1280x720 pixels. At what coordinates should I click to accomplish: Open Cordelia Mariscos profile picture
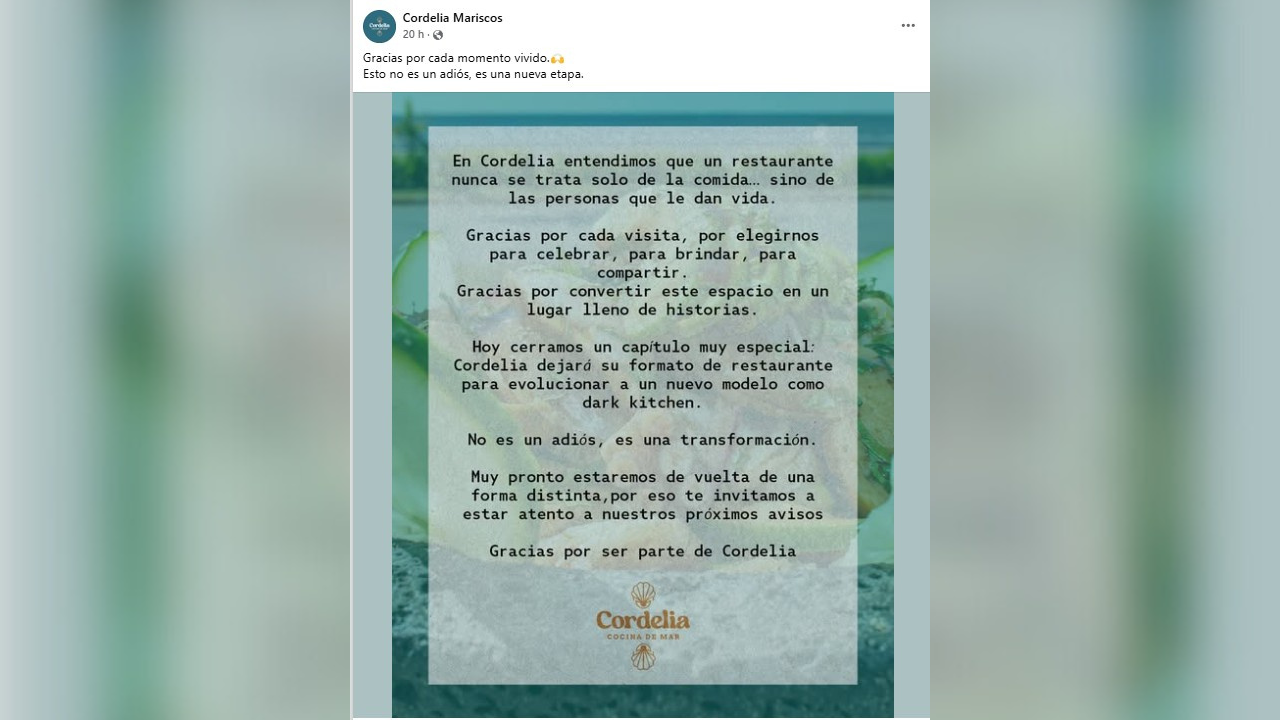click(379, 26)
